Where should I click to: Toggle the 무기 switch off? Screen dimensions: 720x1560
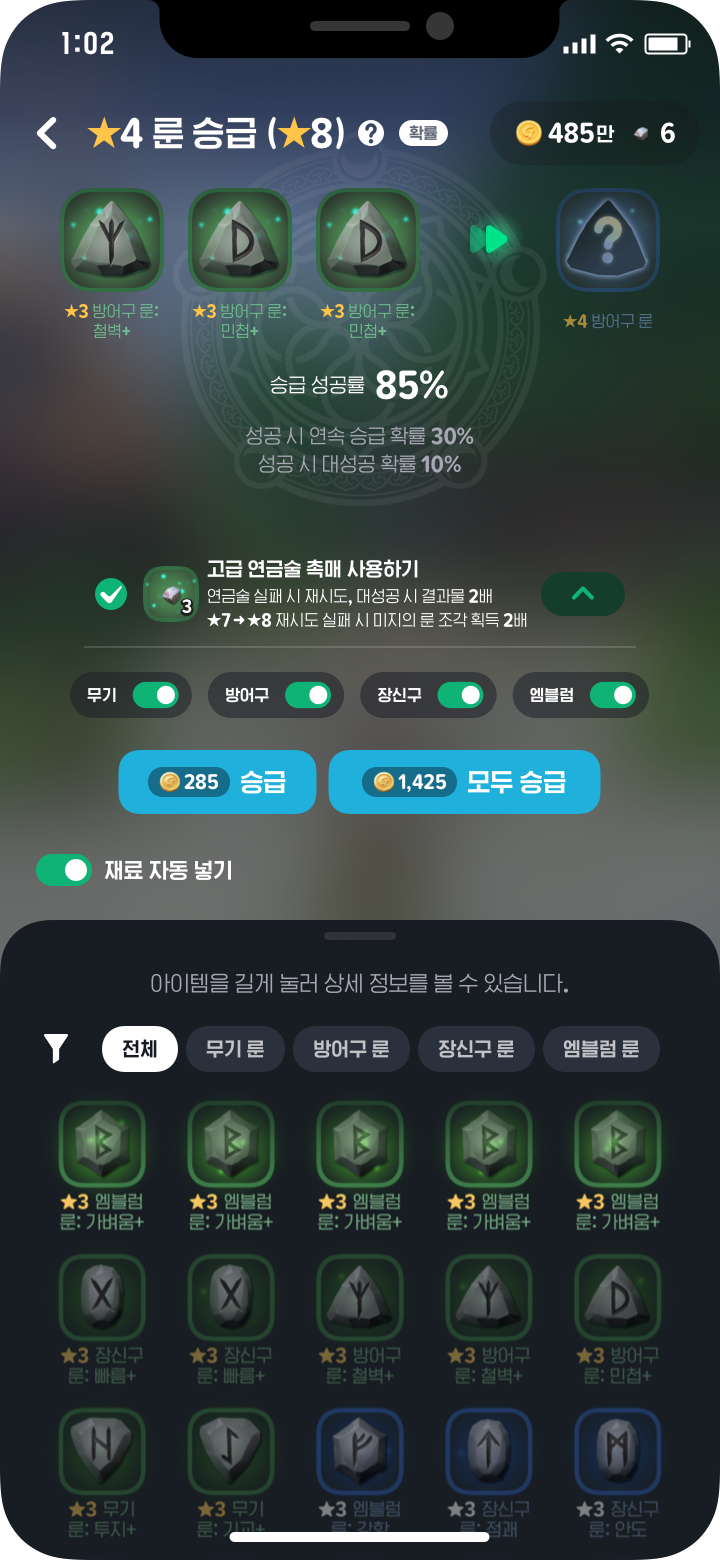point(155,695)
